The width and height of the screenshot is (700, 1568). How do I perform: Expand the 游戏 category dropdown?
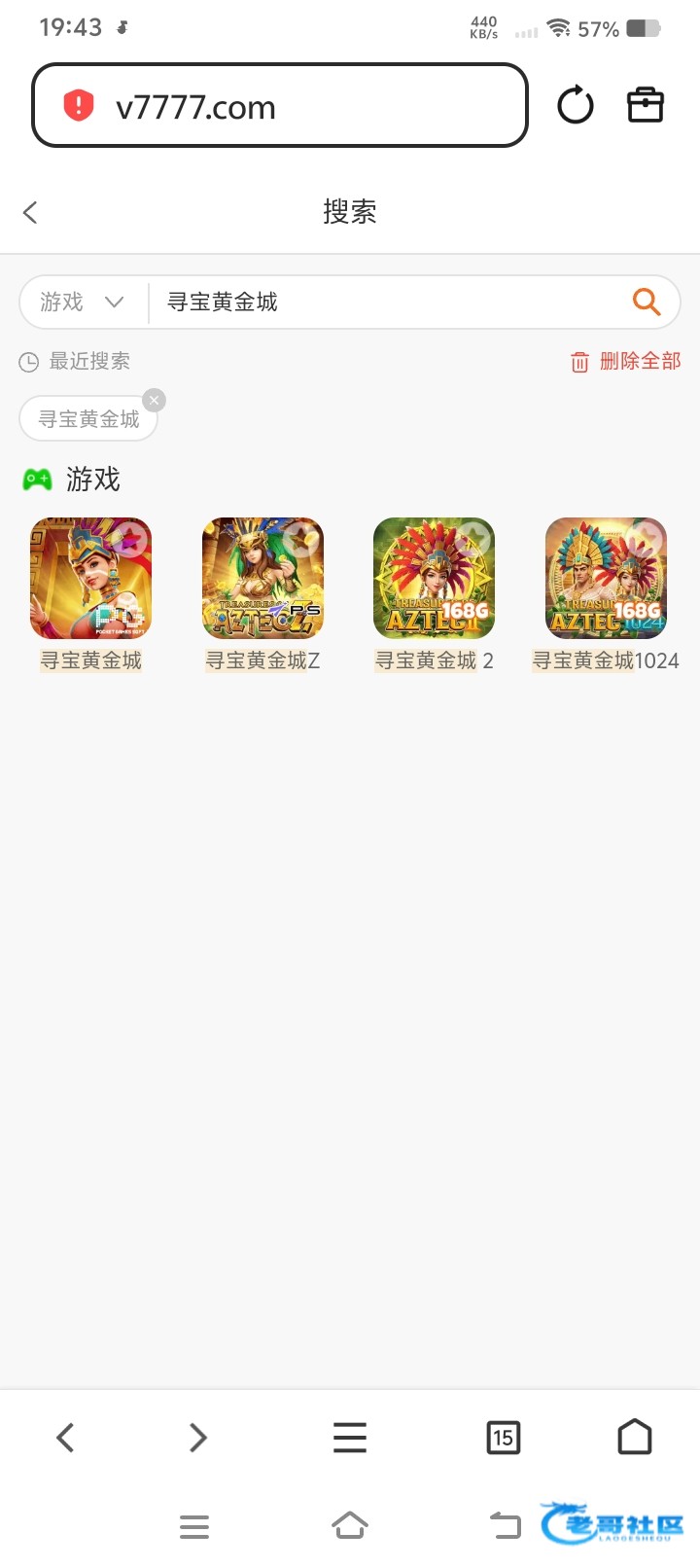click(x=83, y=303)
